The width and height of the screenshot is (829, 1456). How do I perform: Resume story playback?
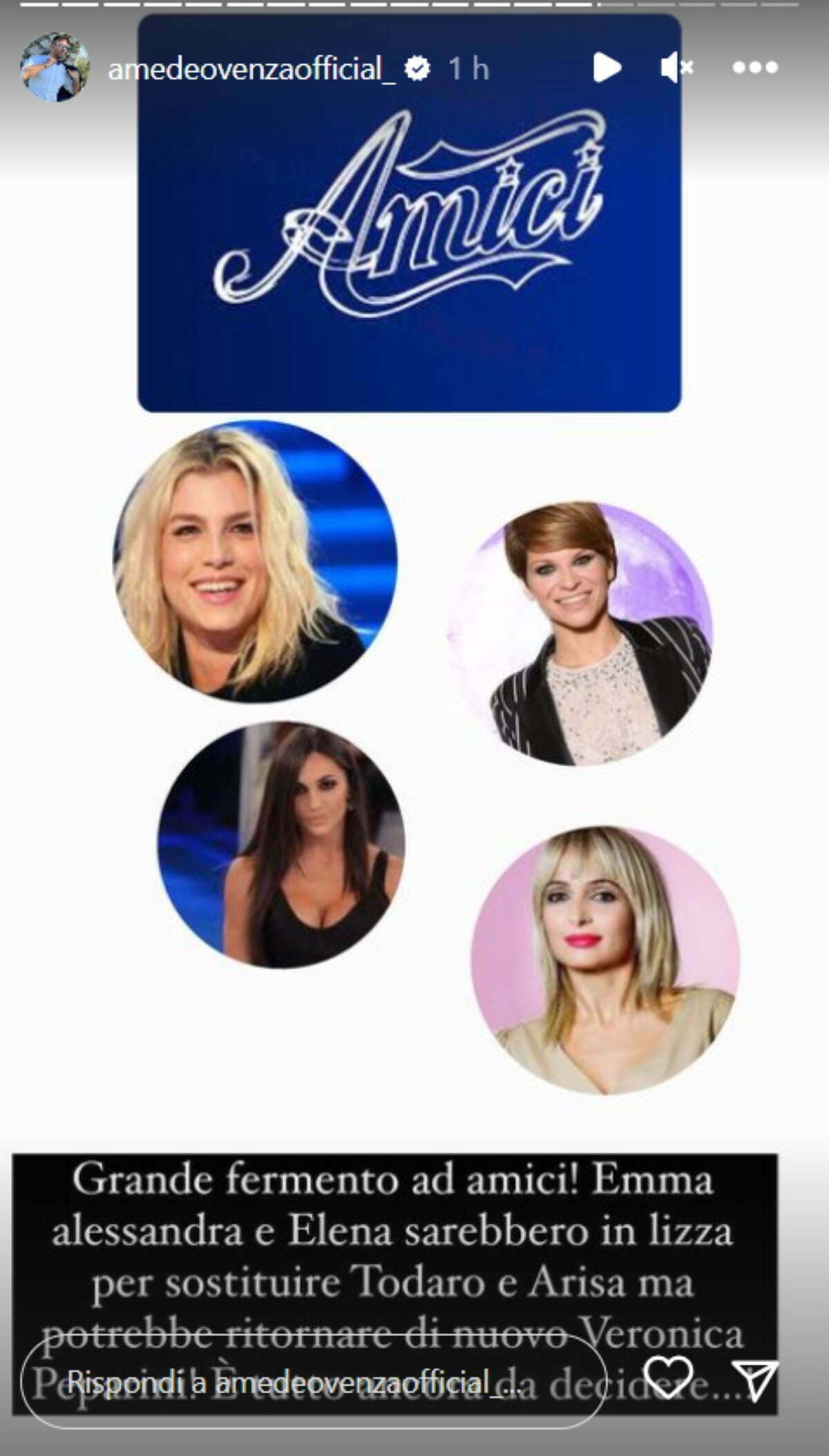pyautogui.click(x=607, y=67)
